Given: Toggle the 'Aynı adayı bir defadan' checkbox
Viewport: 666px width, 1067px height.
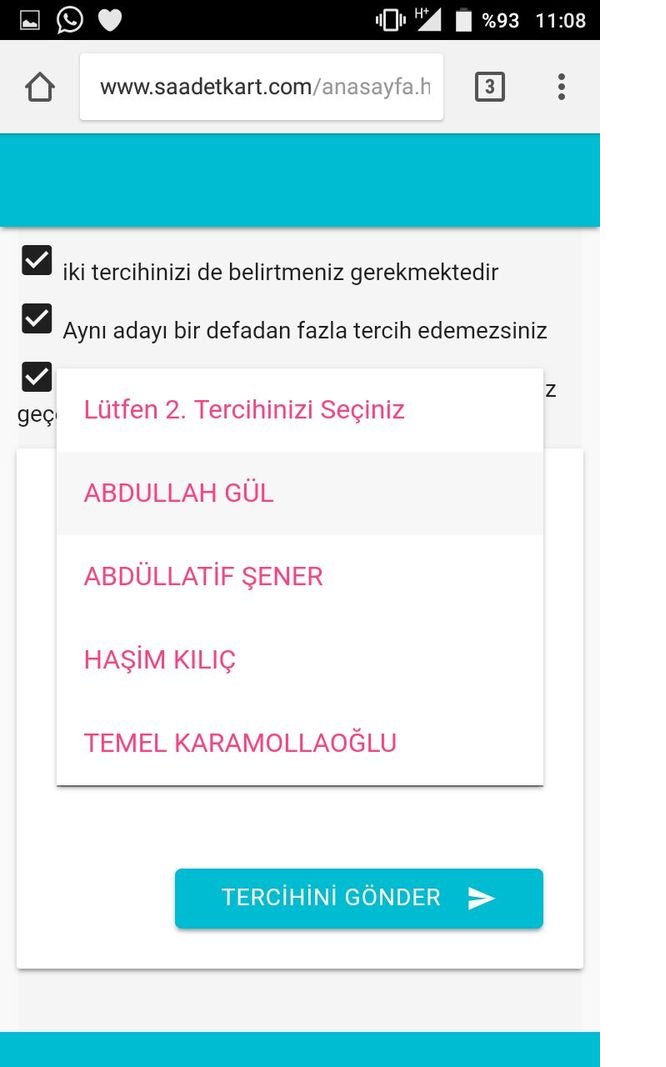Looking at the screenshot, I should 37,319.
